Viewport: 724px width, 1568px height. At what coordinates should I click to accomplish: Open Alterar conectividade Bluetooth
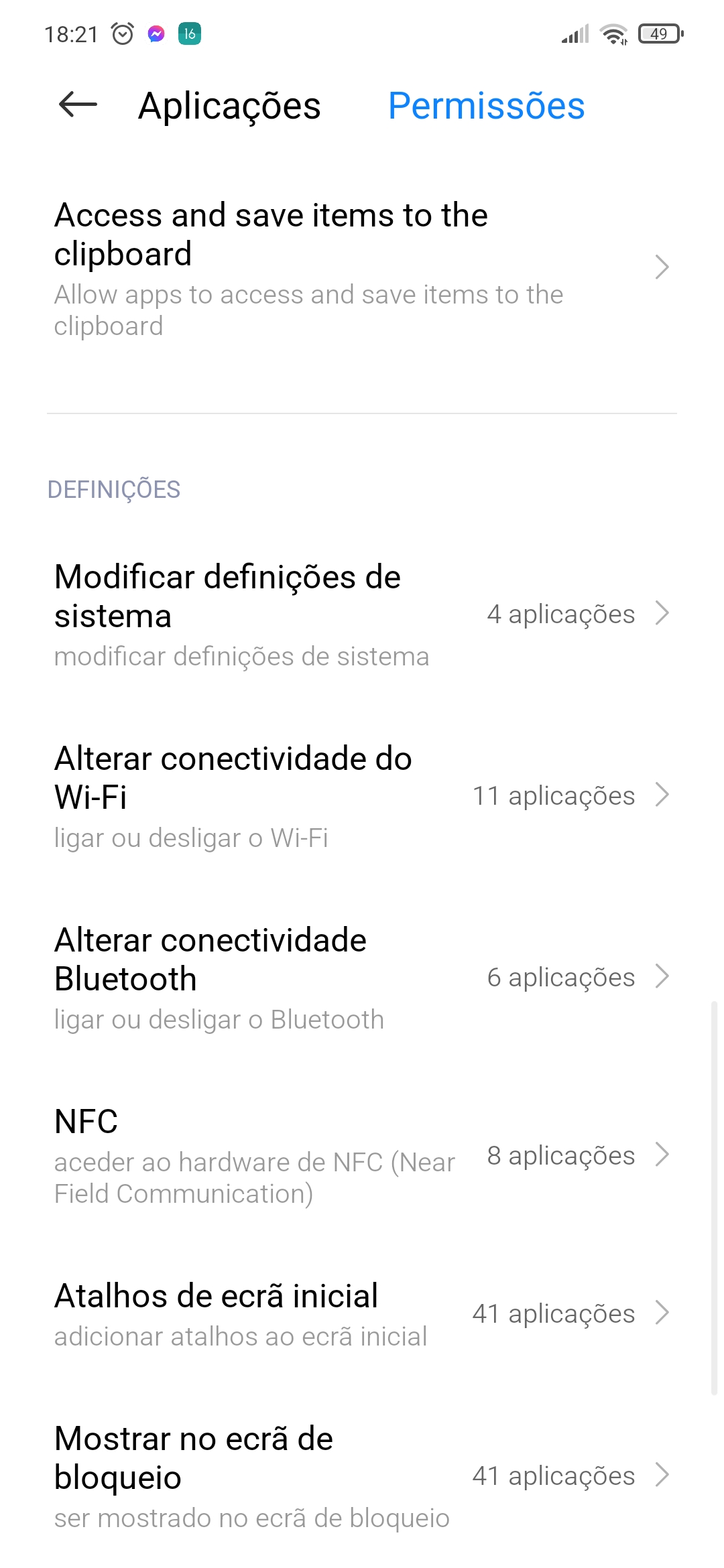(x=362, y=978)
